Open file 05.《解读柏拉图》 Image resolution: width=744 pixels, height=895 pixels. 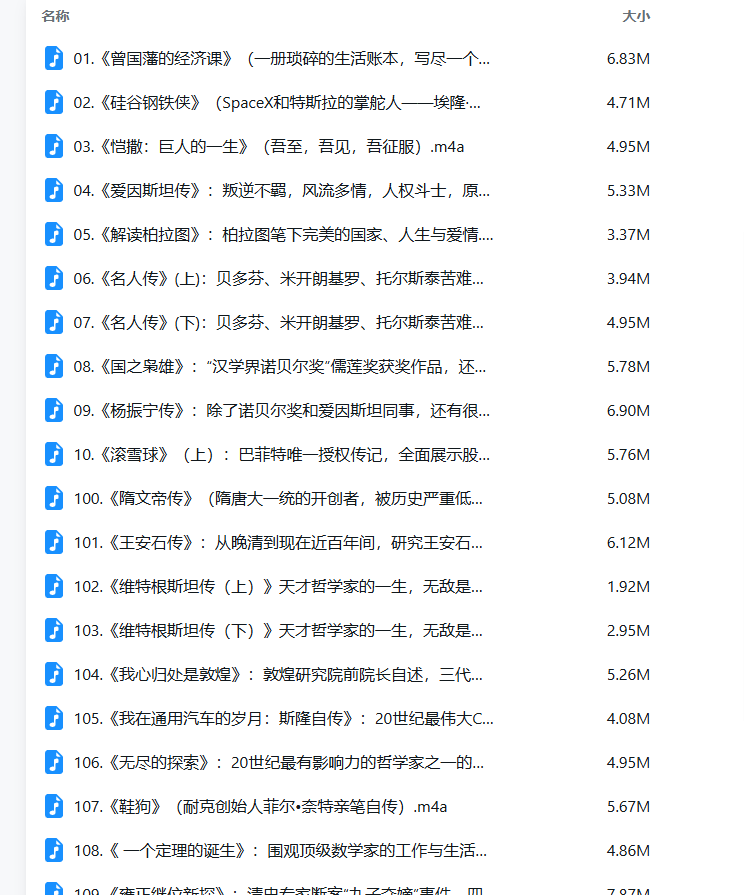point(283,235)
